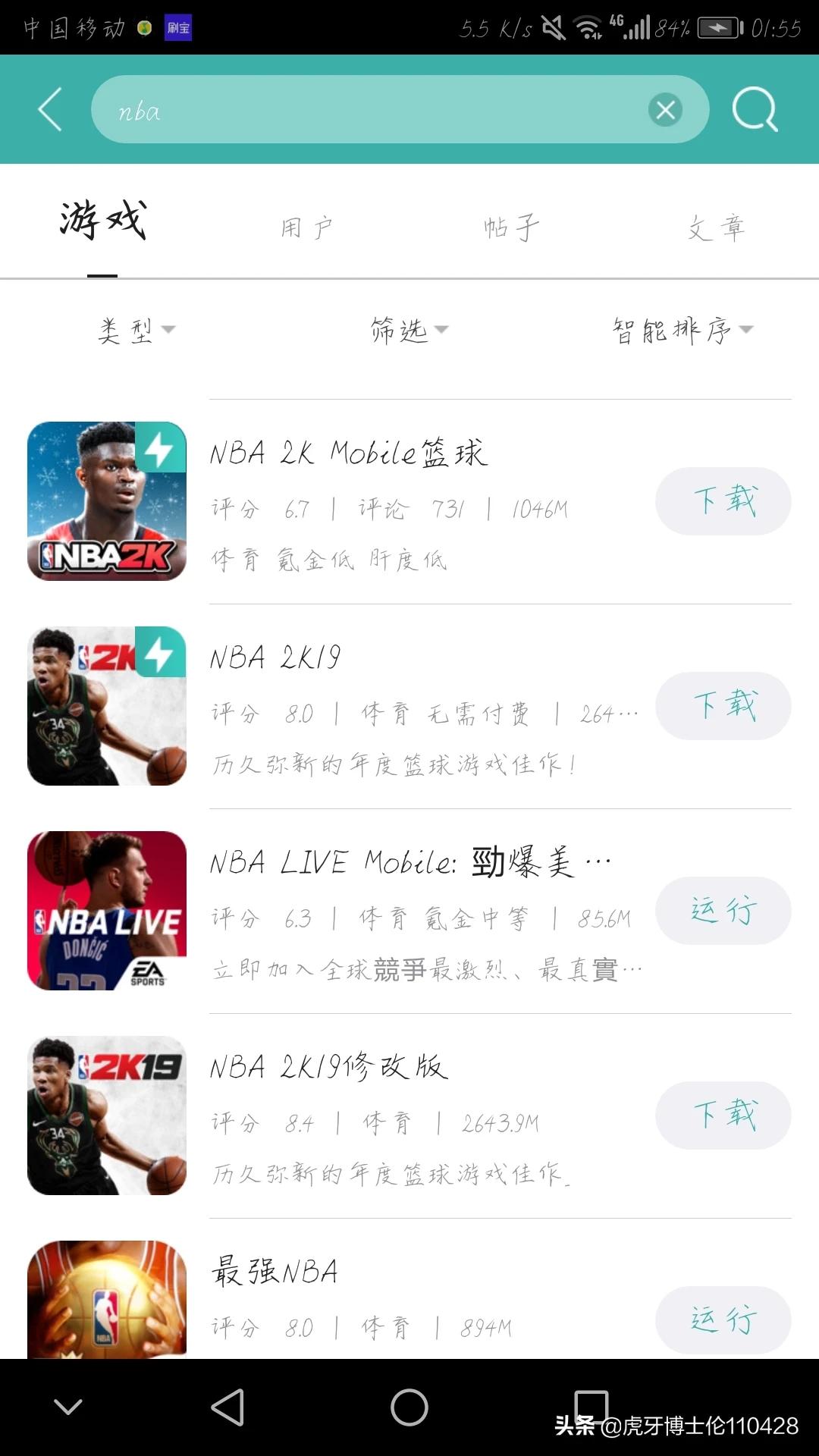Go to the system home screen

tap(409, 1407)
